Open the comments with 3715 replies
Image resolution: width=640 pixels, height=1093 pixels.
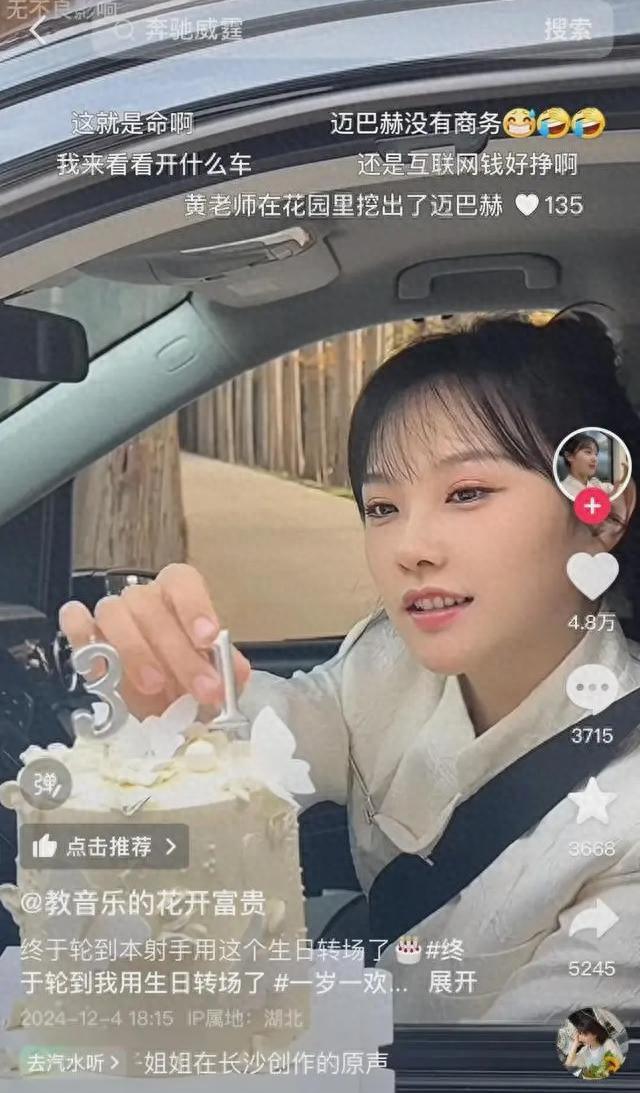point(592,690)
